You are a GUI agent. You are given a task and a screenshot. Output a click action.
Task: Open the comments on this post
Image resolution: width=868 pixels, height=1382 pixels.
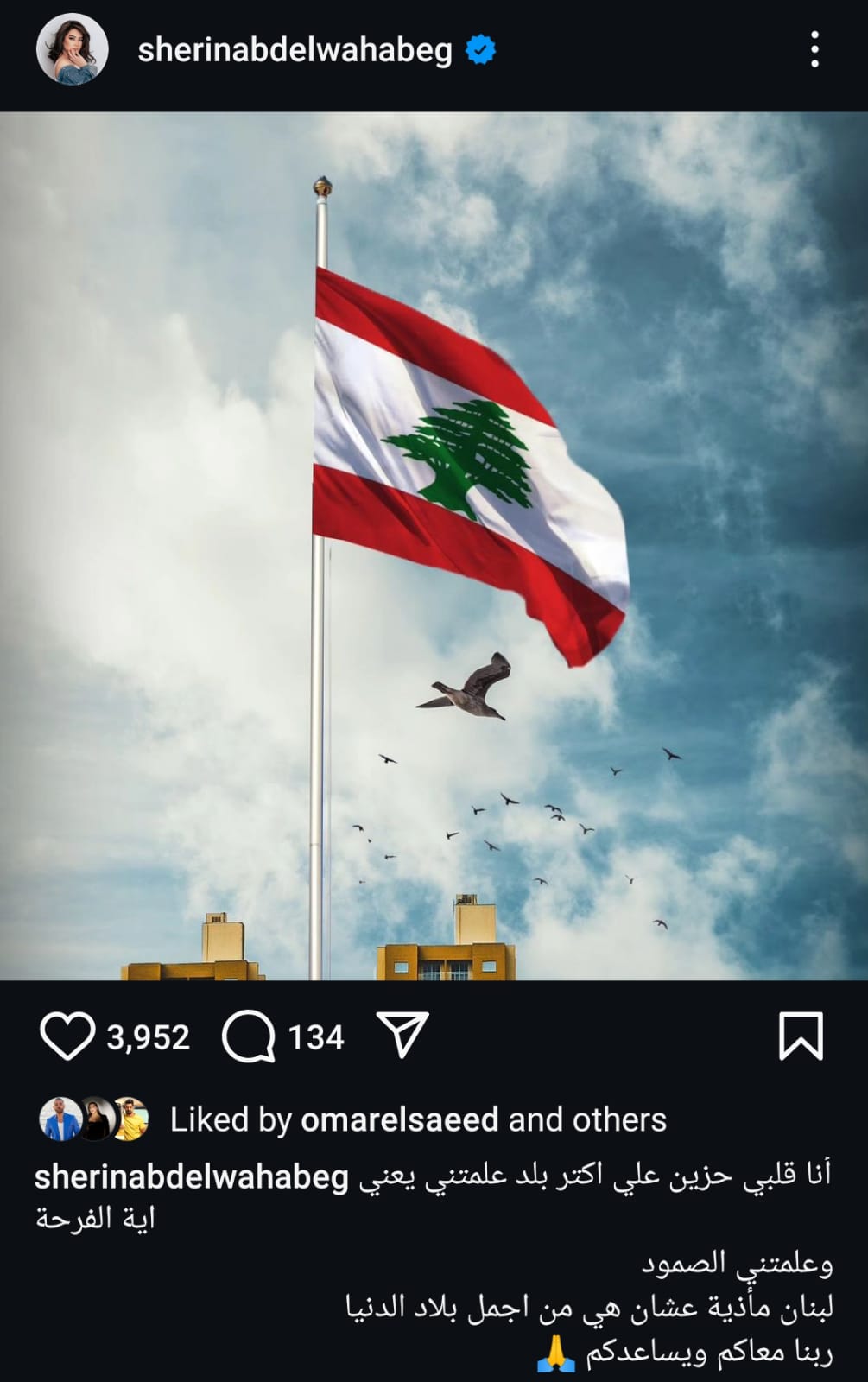click(249, 1036)
